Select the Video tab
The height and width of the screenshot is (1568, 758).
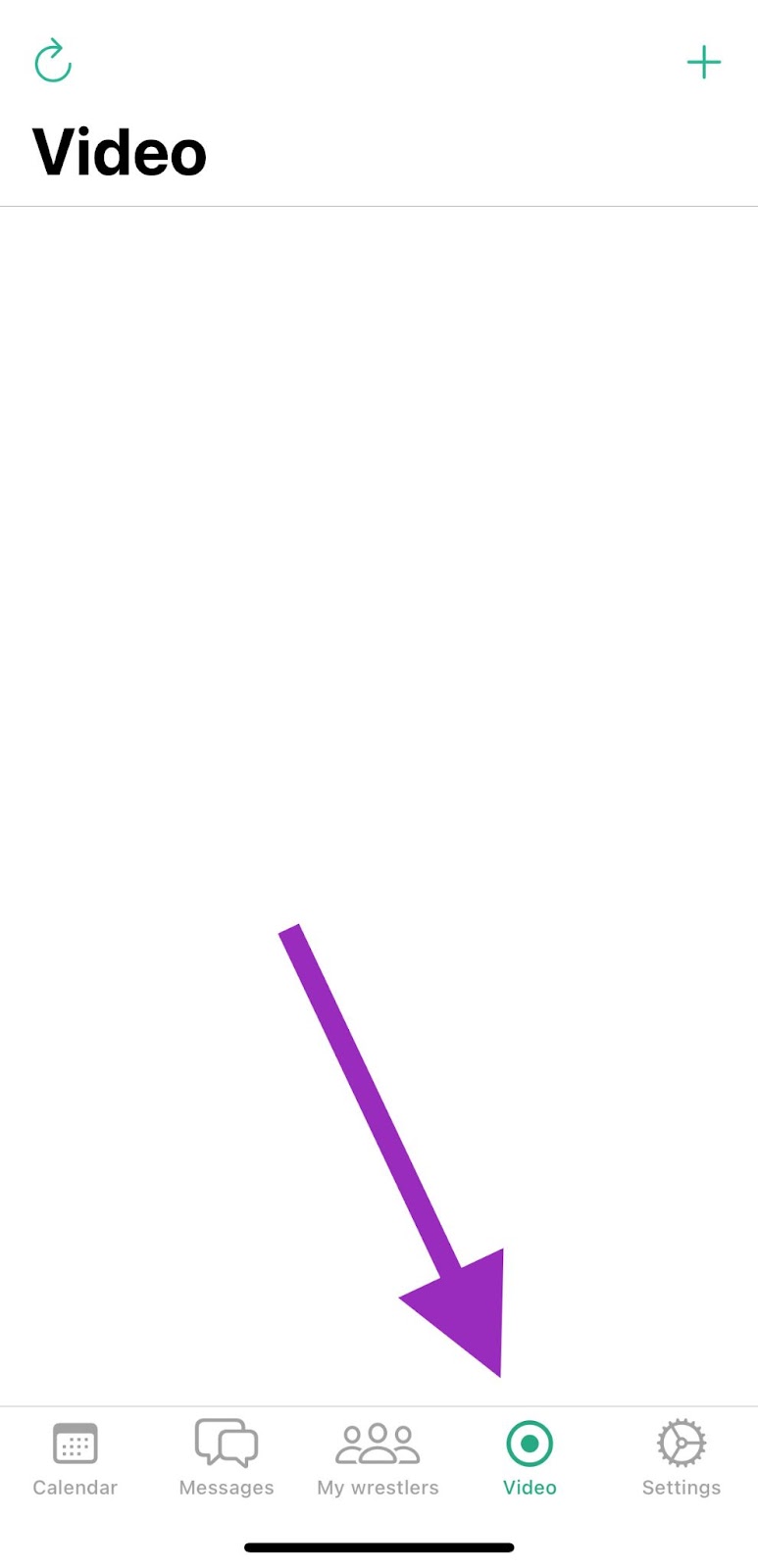click(x=530, y=1458)
